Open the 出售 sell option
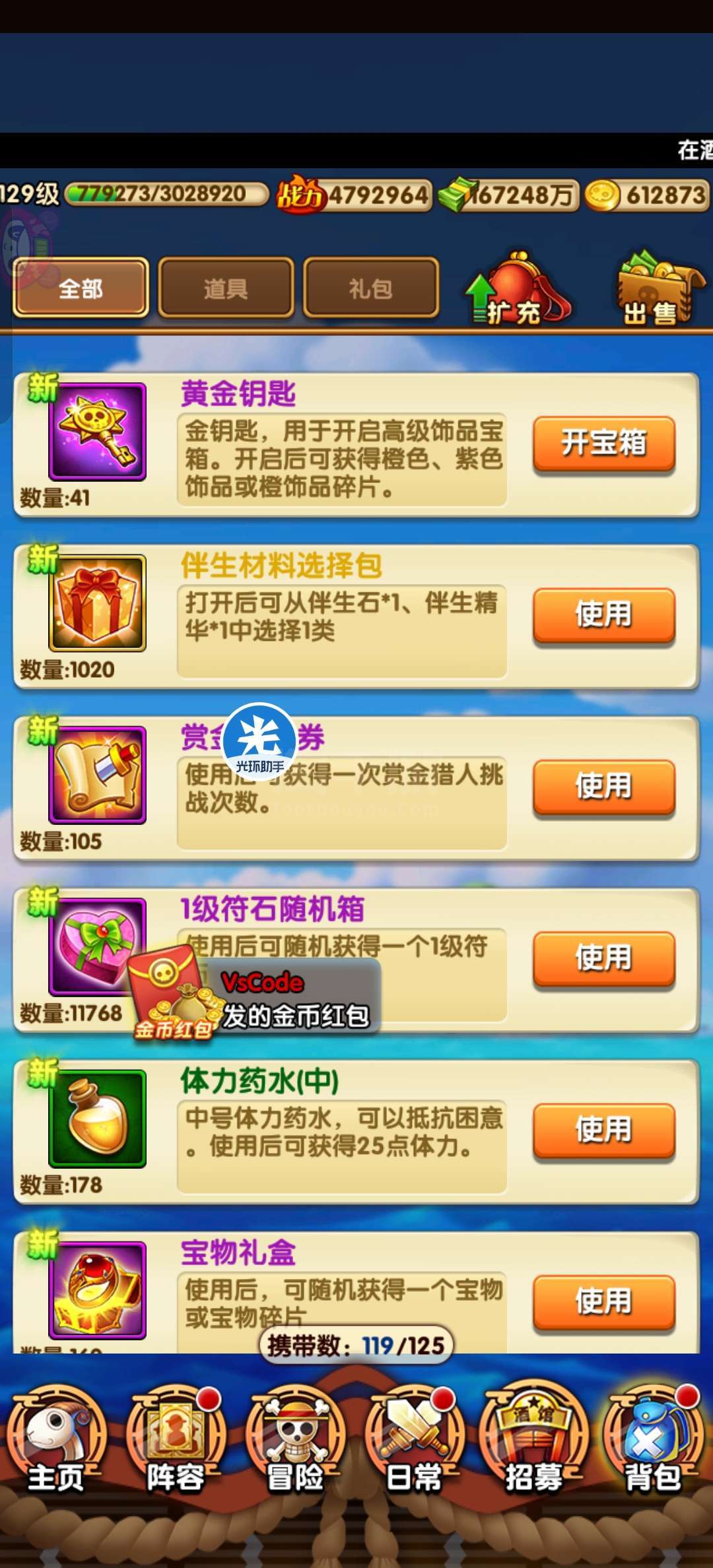 (657, 289)
